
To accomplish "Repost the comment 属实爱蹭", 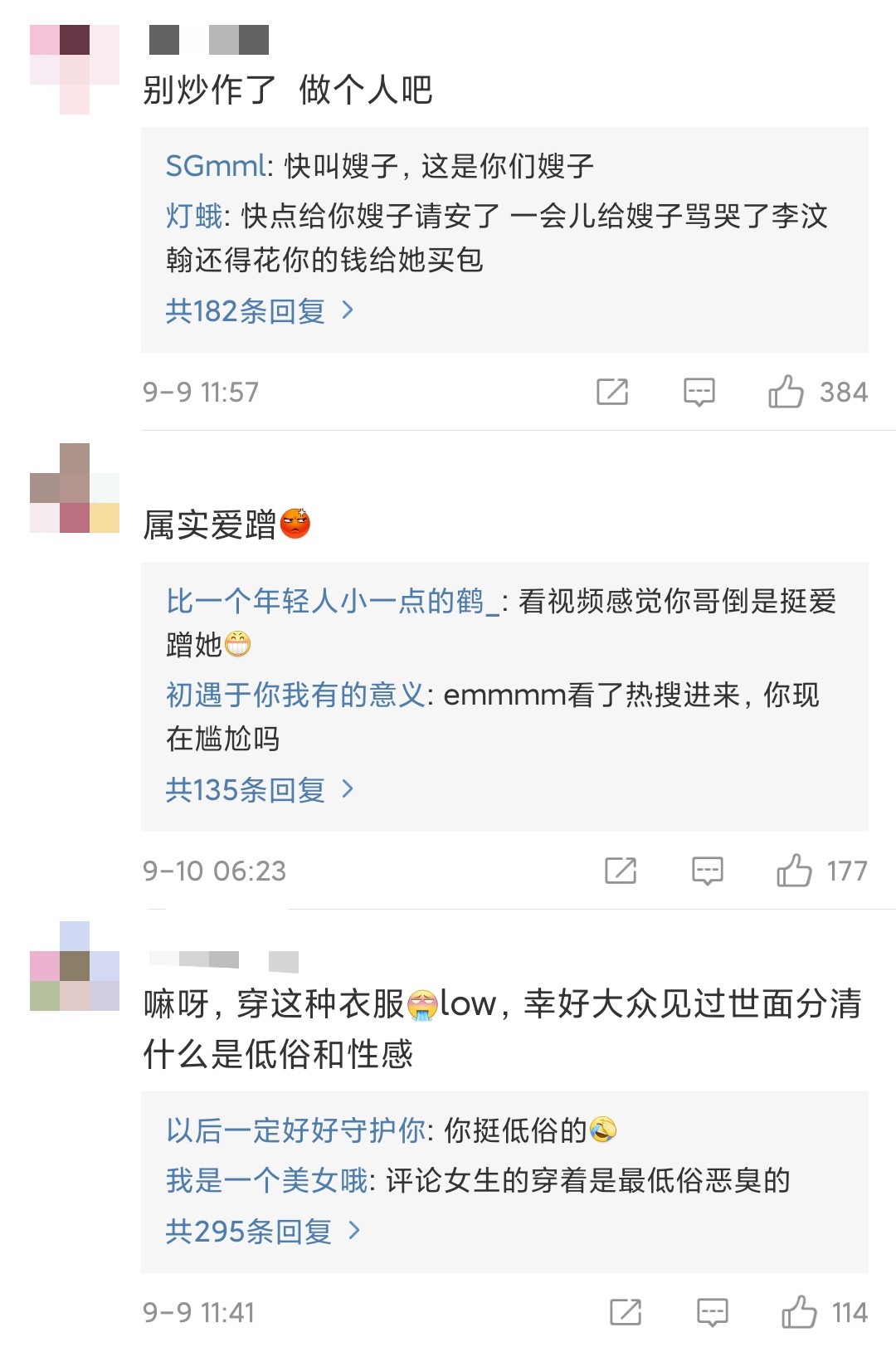I will pyautogui.click(x=621, y=871).
